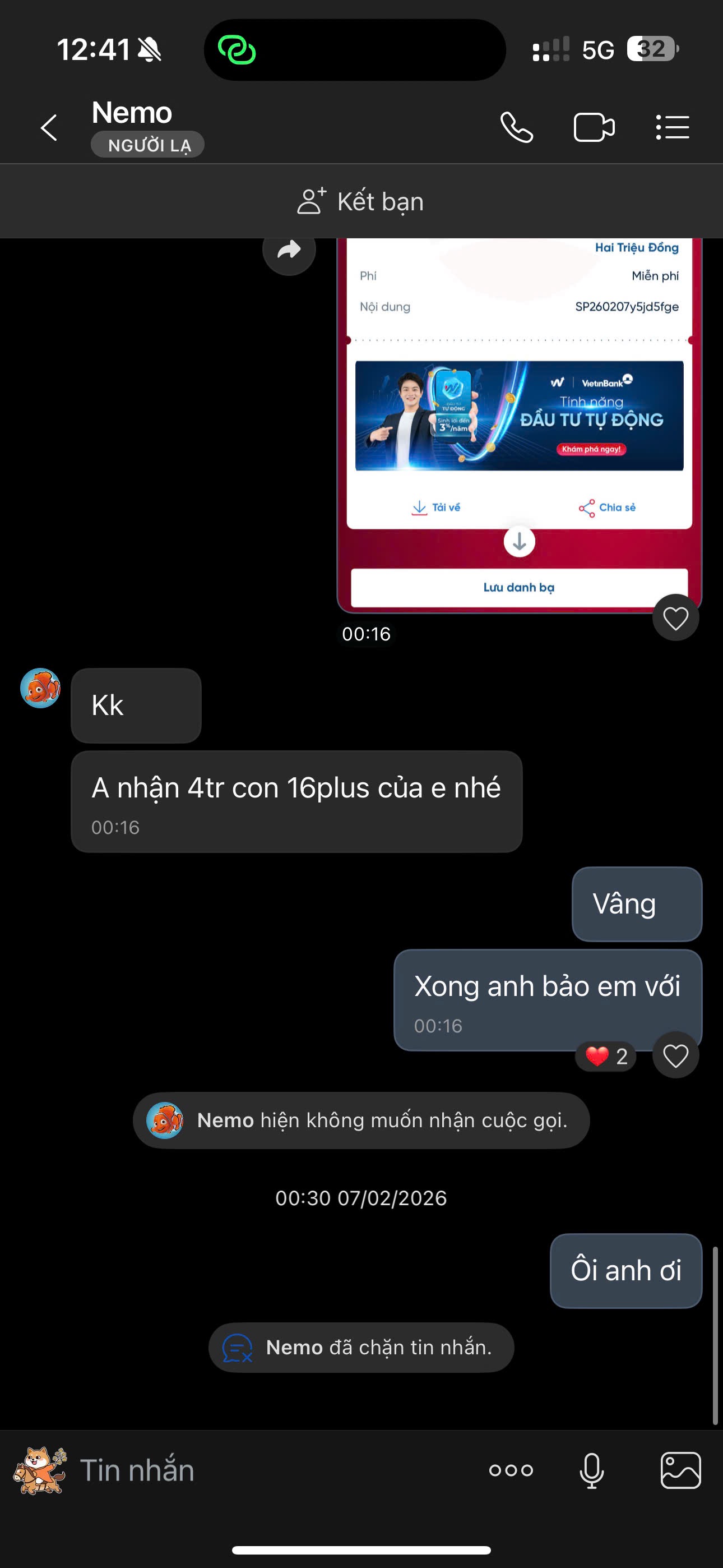The image size is (723, 1568).
Task: Open Nemo's profile from chat header
Action: tap(132, 113)
